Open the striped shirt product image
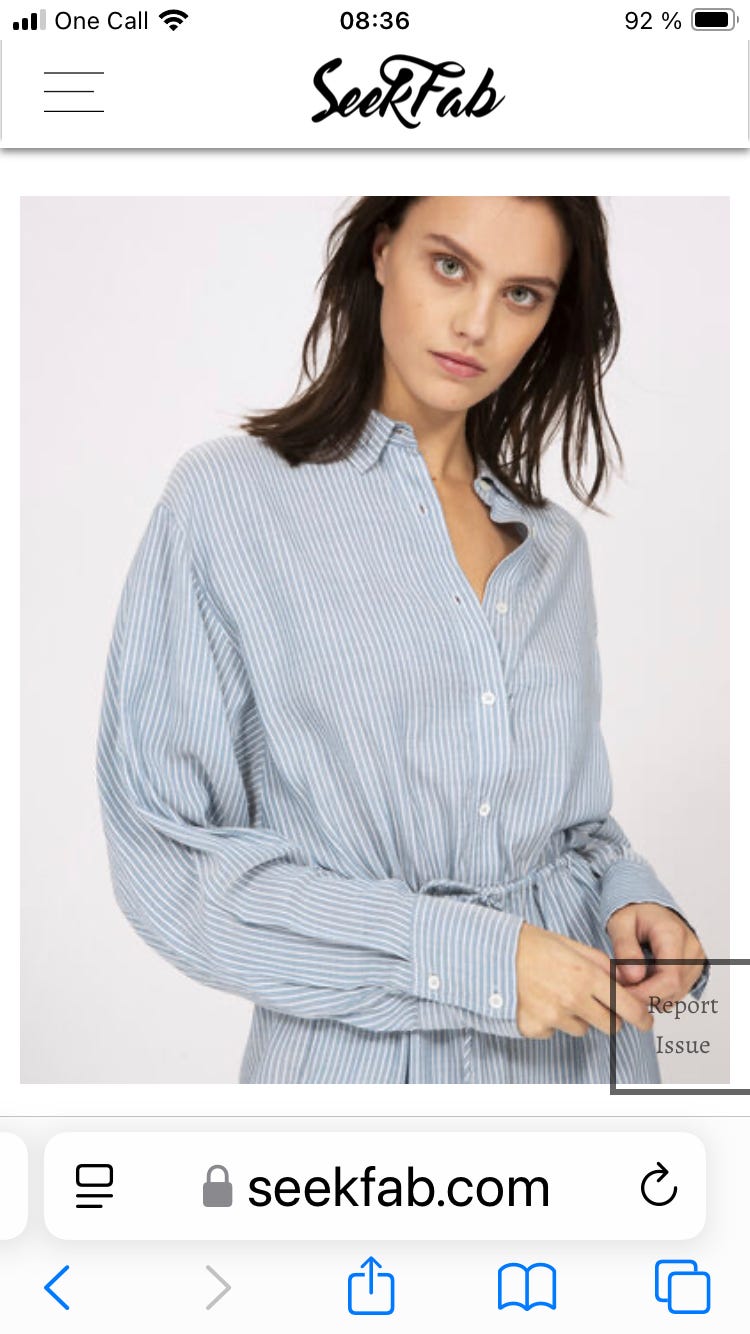 pyautogui.click(x=375, y=639)
